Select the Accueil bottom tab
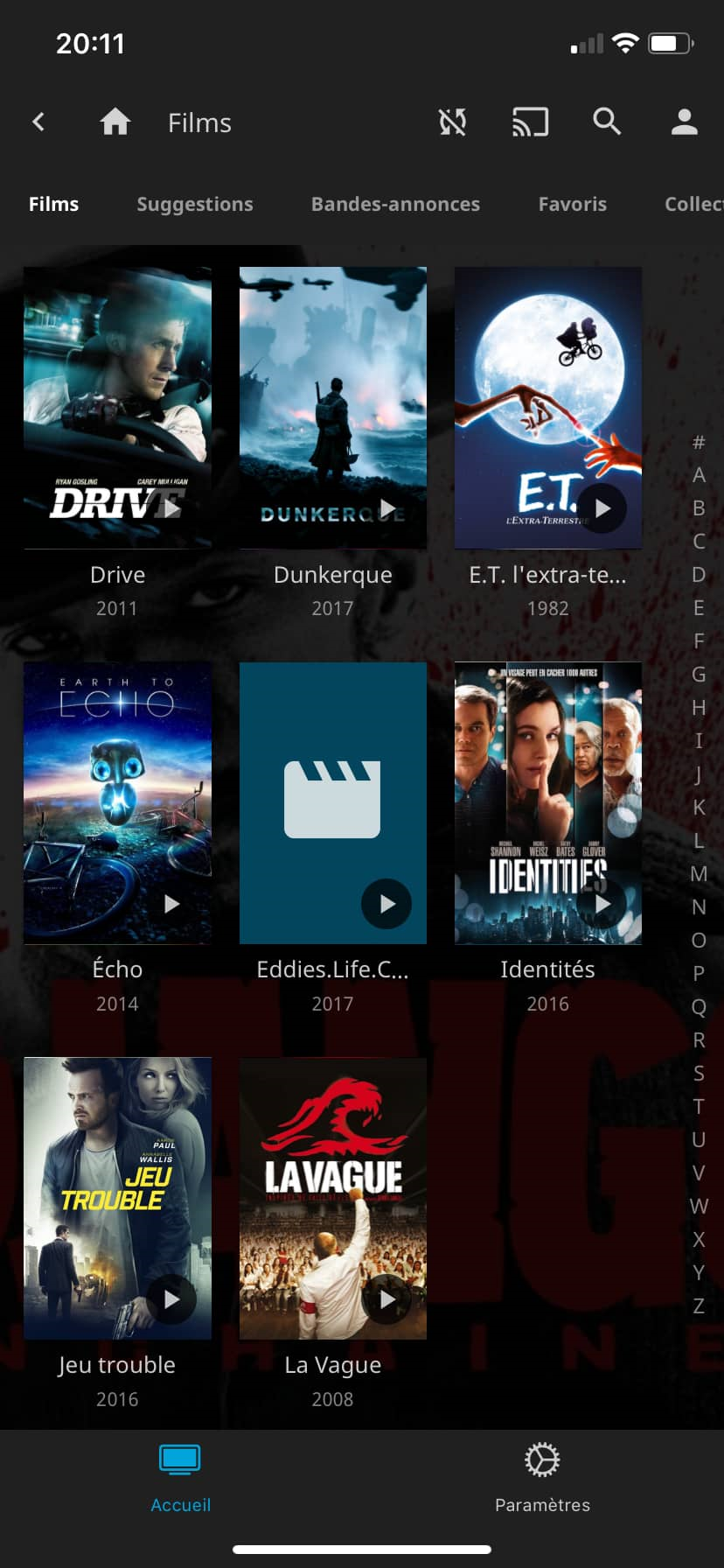The image size is (724, 1568). pyautogui.click(x=180, y=1479)
